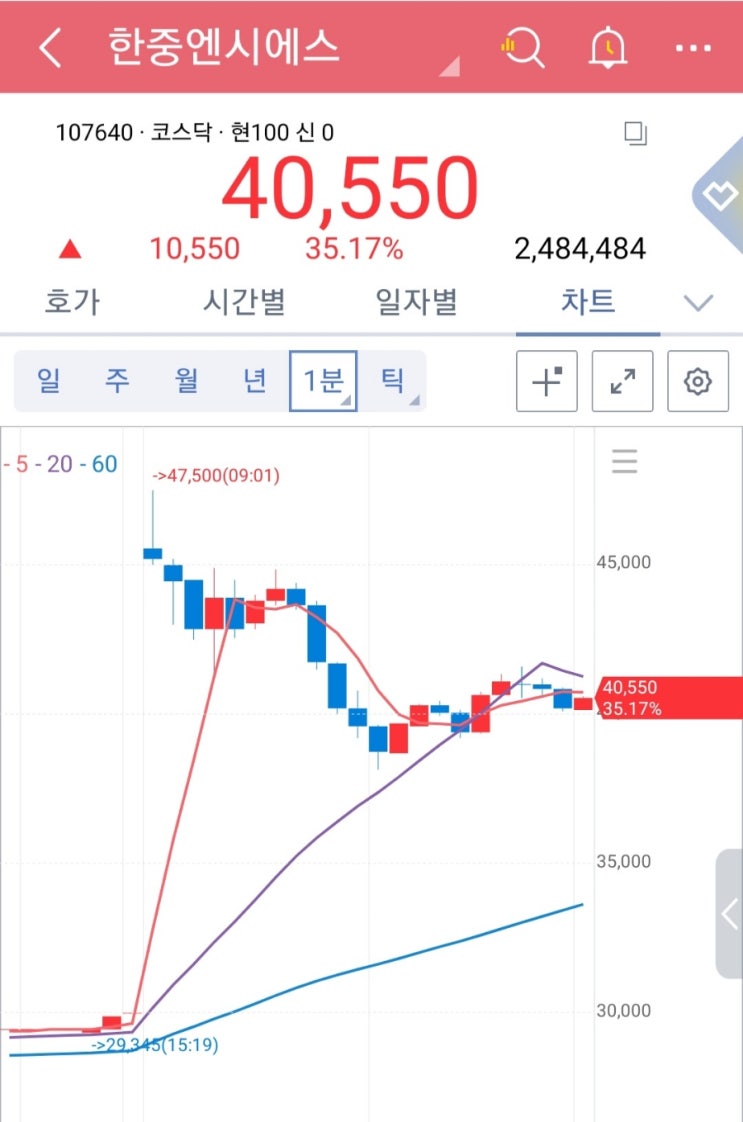Select the 차트 tab

click(x=588, y=301)
